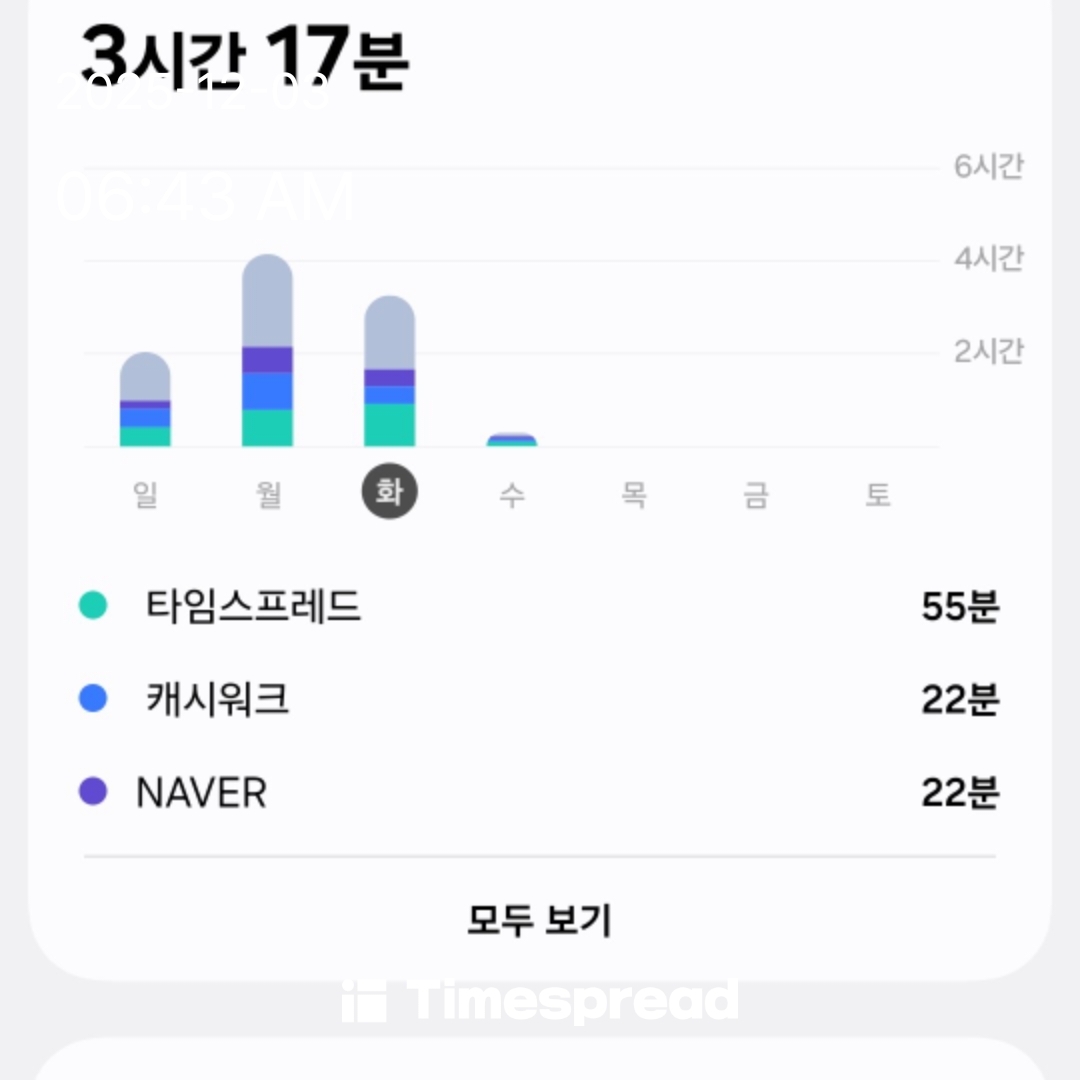1080x1080 pixels.
Task: Open the 캐시워크 usage details
Action: [539, 699]
